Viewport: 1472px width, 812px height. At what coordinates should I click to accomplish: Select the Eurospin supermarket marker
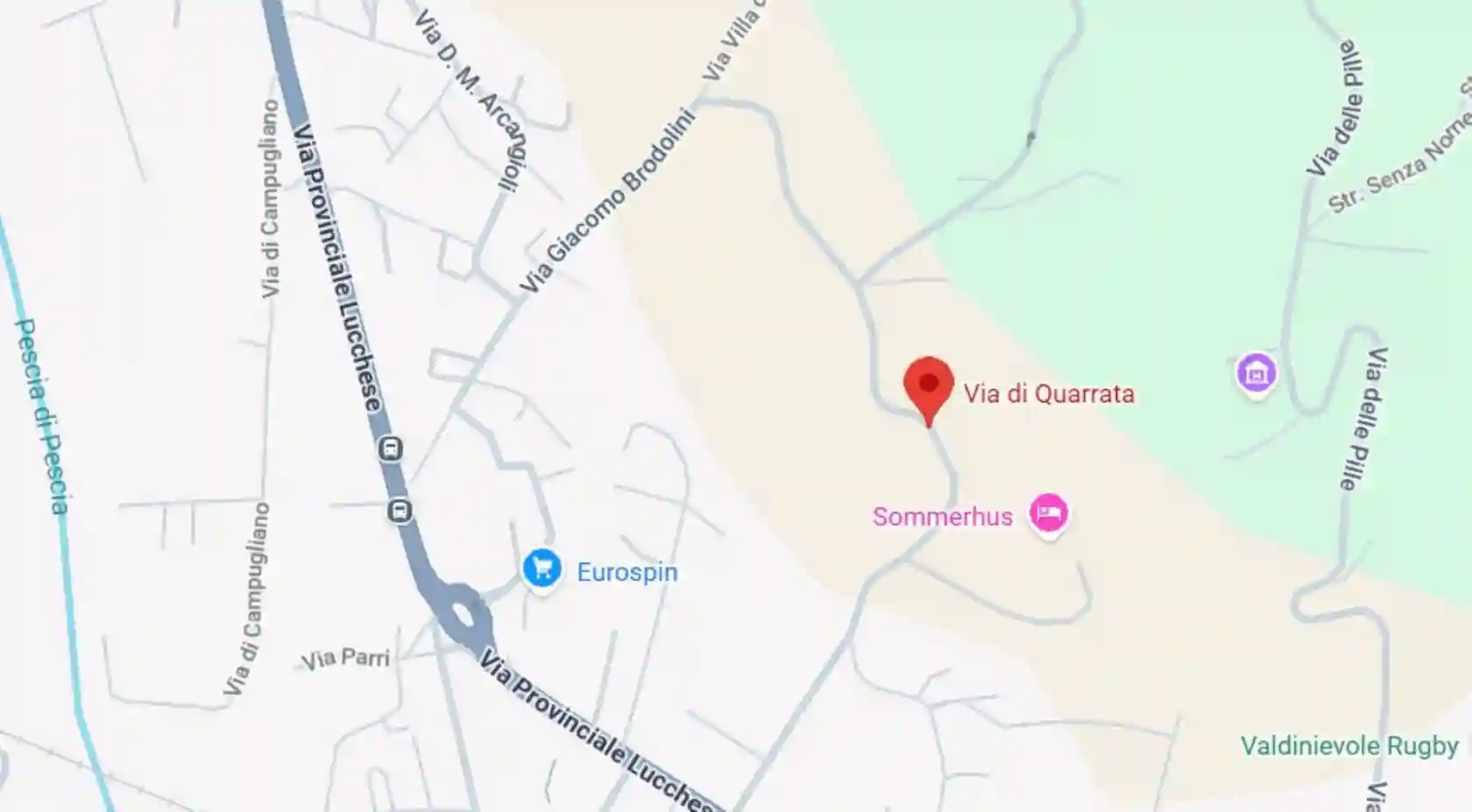click(x=541, y=568)
